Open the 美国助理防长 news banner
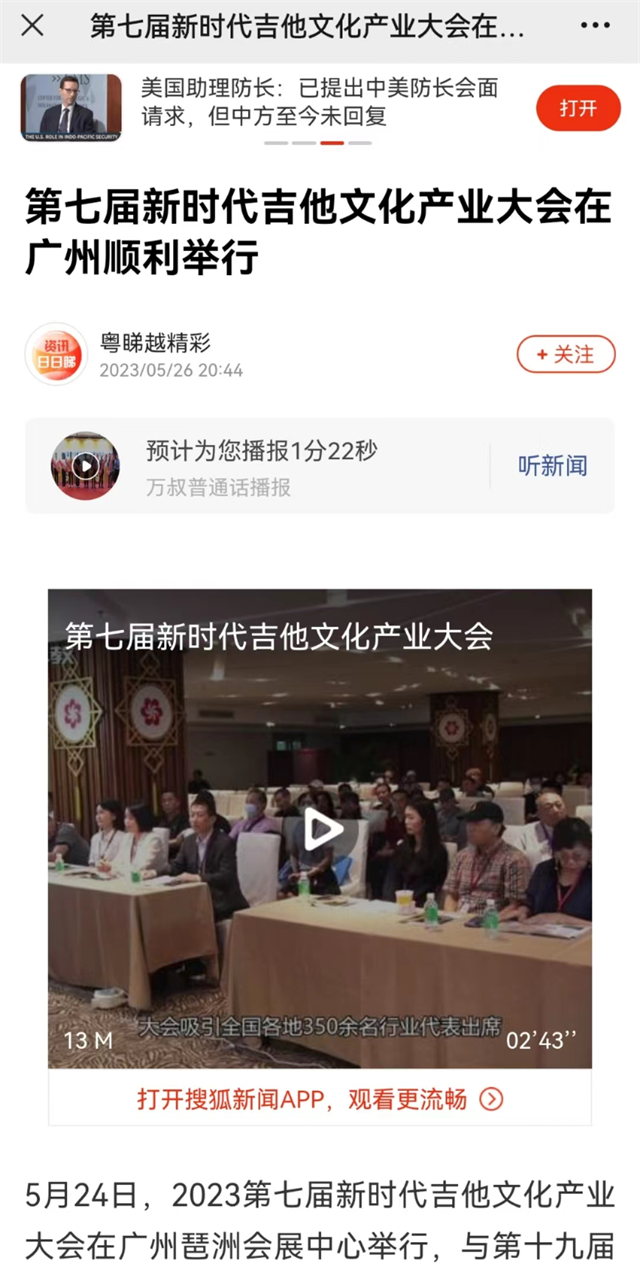The height and width of the screenshot is (1269, 640). pos(318,103)
